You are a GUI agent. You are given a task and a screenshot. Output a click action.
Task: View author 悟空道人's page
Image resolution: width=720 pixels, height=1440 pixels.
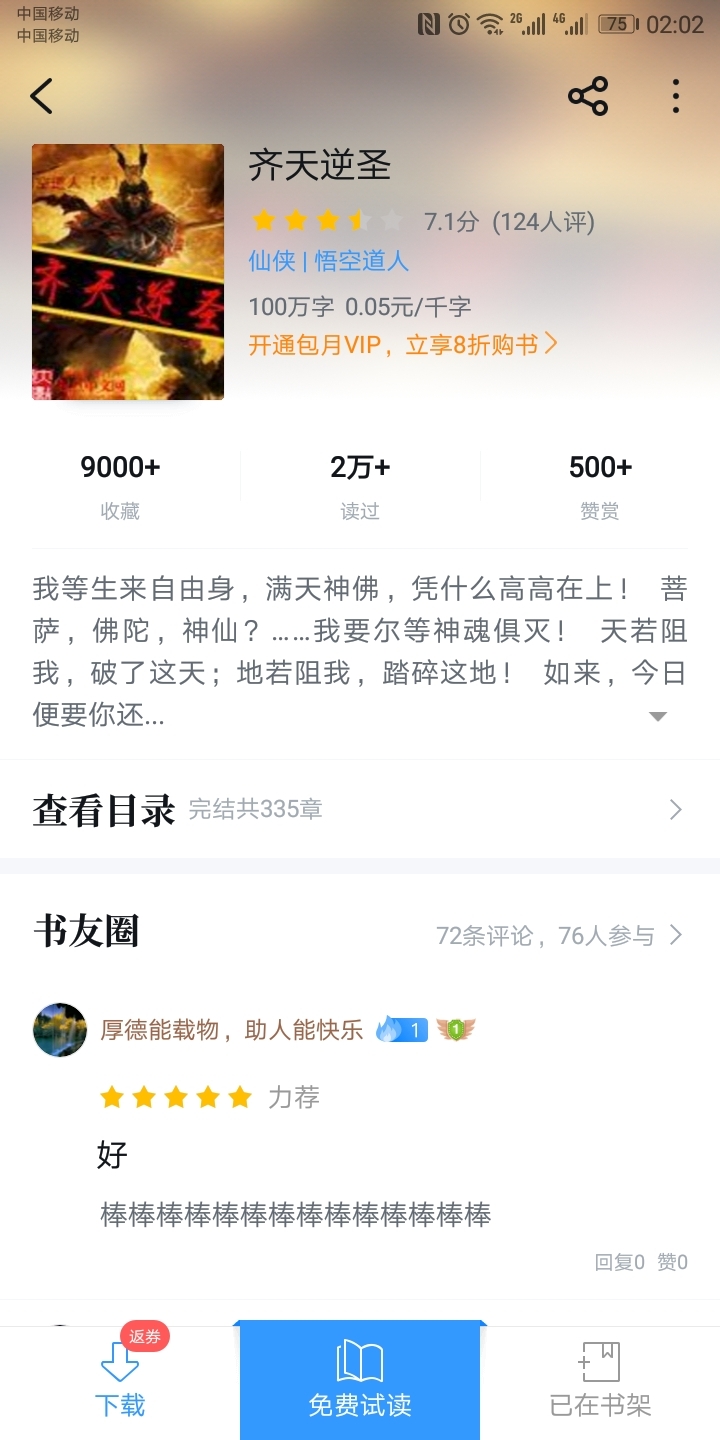(x=362, y=261)
